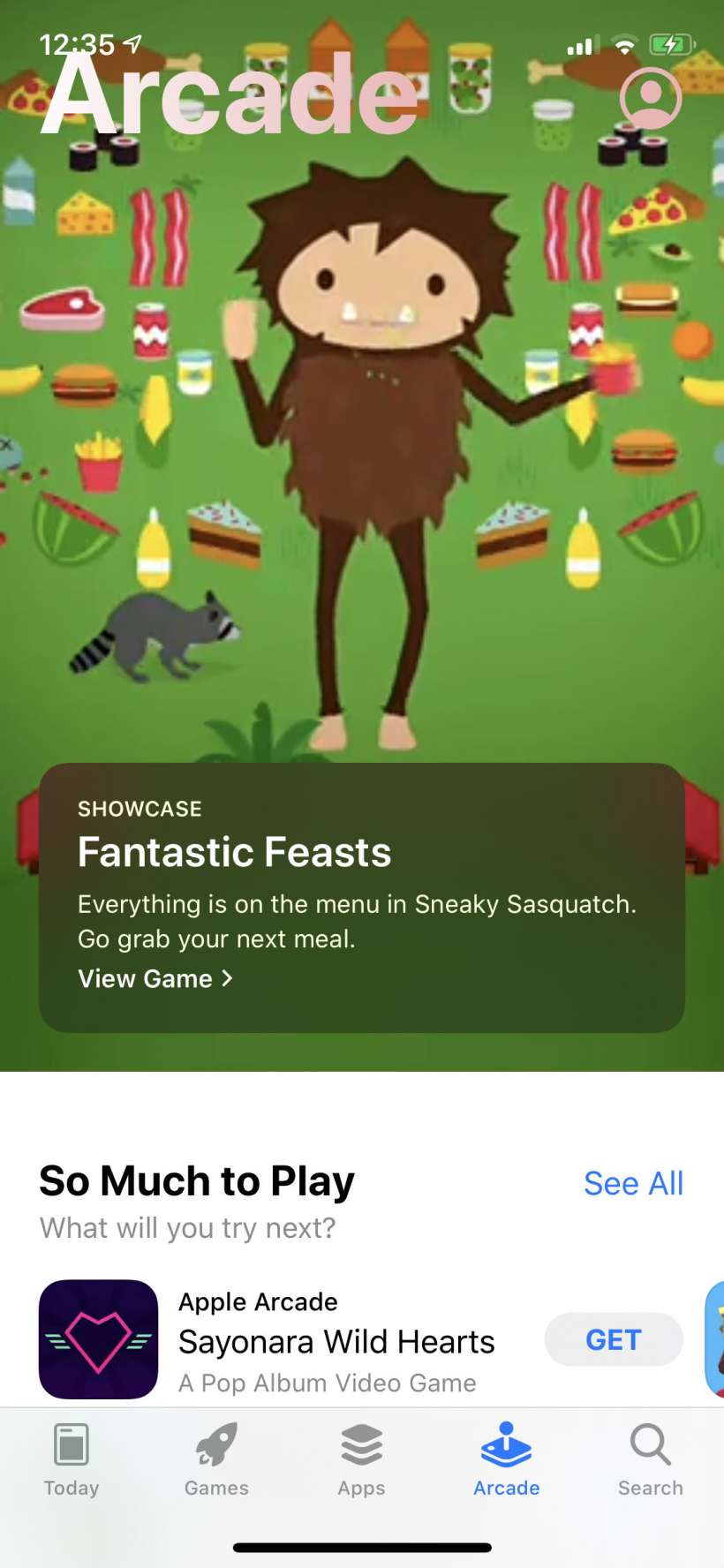Open the Search tab
Viewport: 724px width, 1568px height.
click(x=651, y=1459)
